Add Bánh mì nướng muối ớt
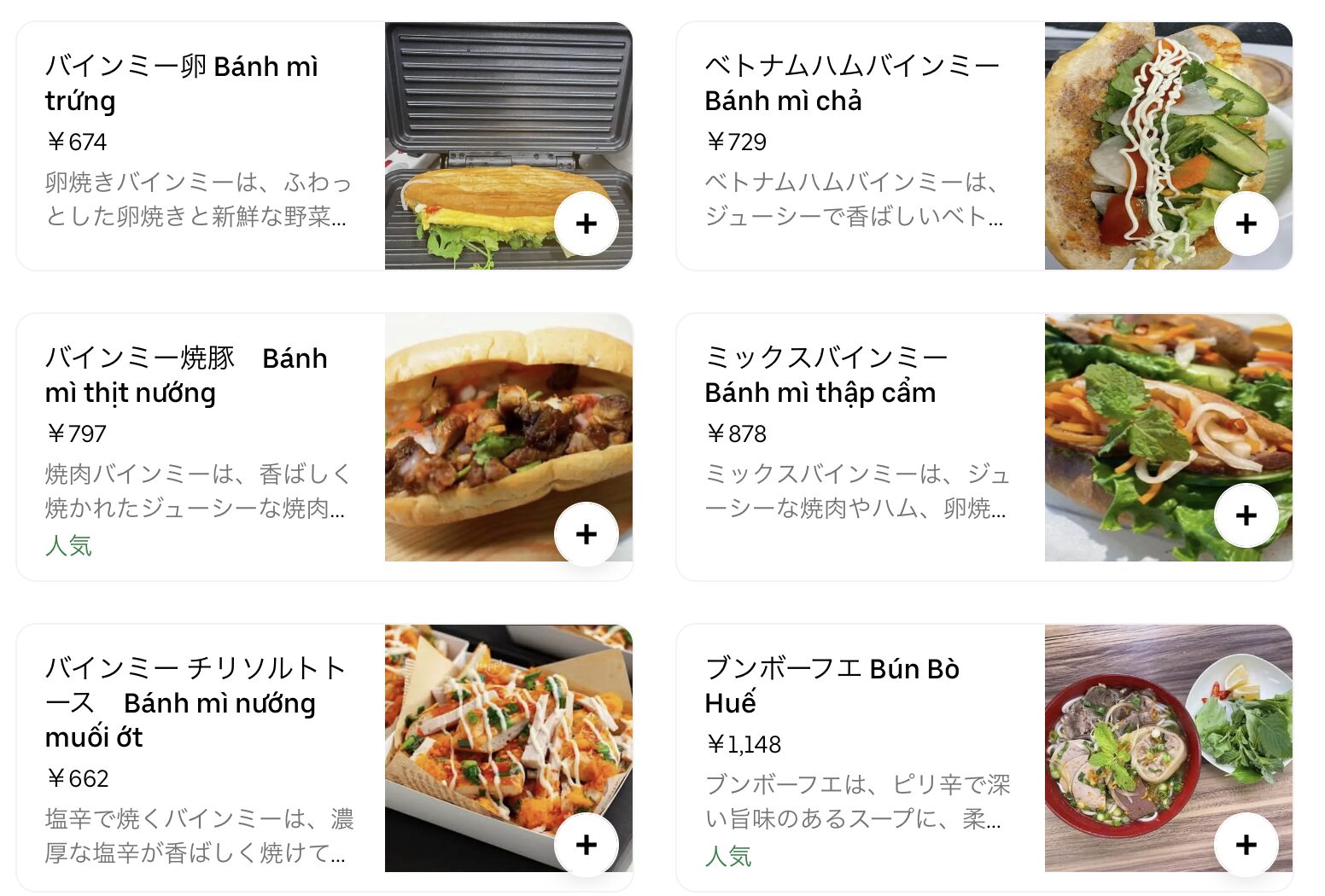This screenshot has width=1325, height=896. (586, 845)
